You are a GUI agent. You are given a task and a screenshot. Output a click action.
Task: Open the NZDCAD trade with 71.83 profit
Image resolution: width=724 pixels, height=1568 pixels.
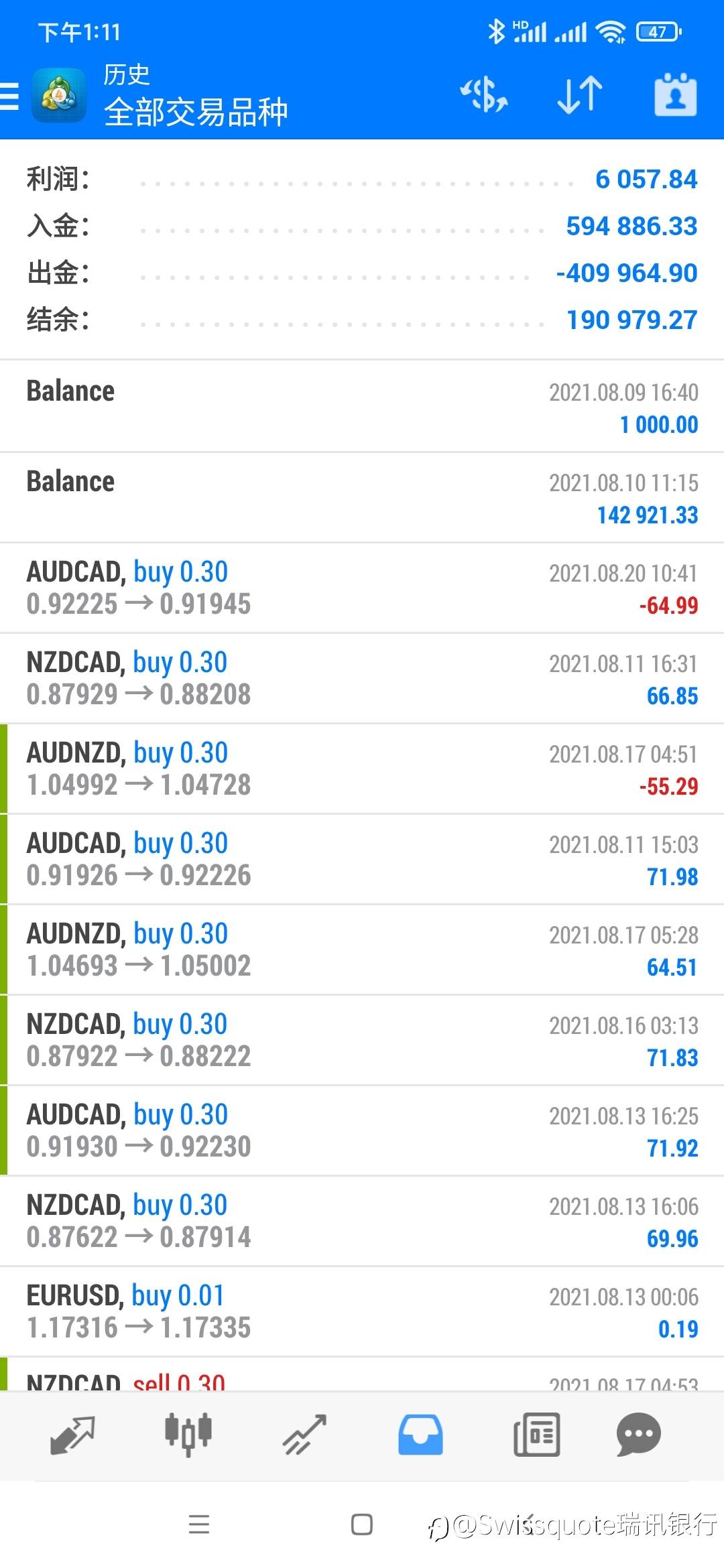362,1040
